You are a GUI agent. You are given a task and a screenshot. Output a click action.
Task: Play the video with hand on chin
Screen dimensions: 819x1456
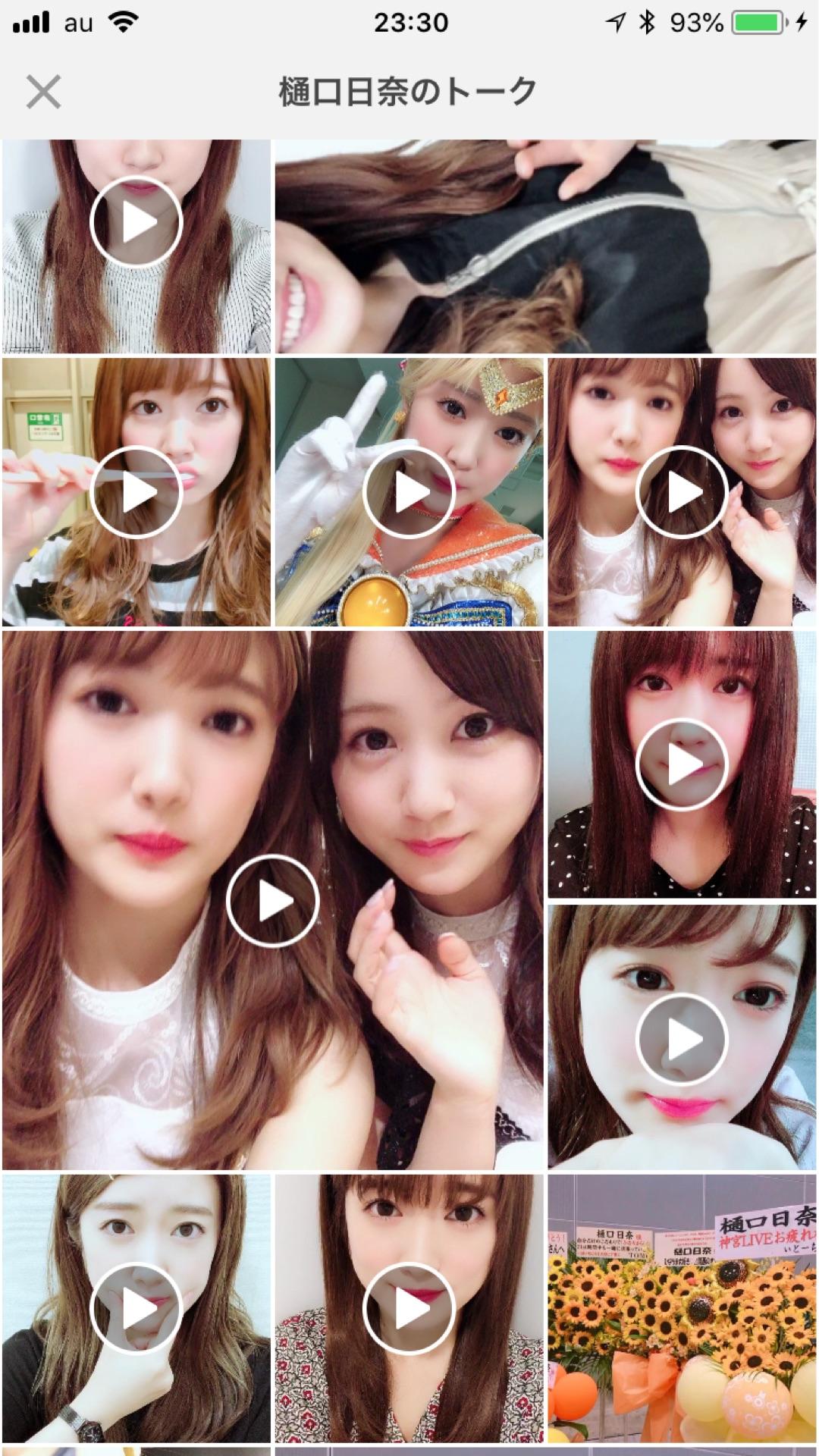(136, 1309)
